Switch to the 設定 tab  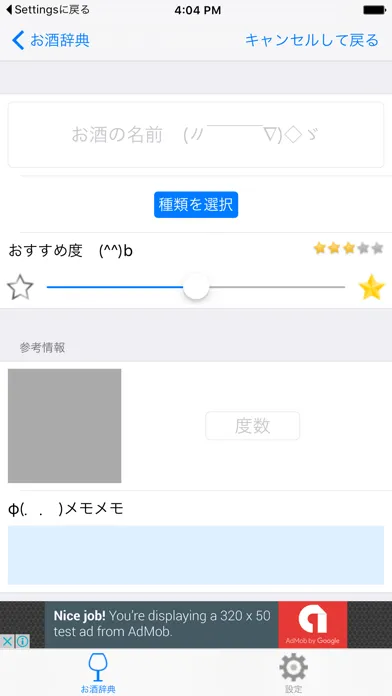click(x=293, y=673)
